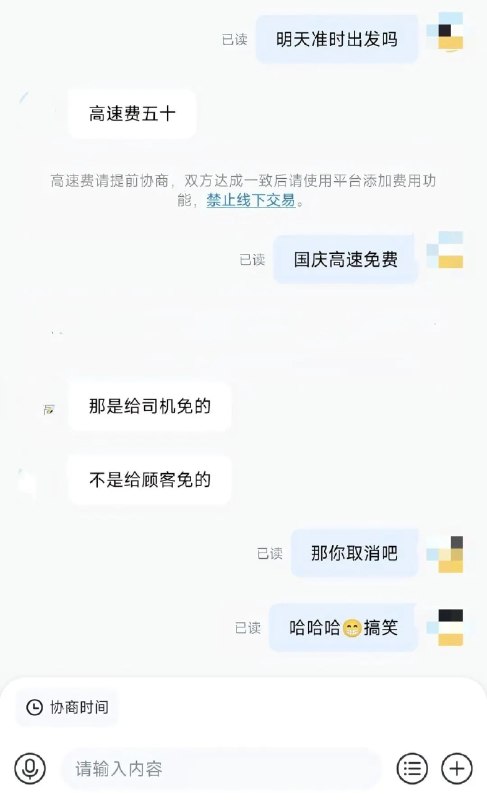Viewport: 487px width, 800px height.
Task: Tap the microphone voice input icon
Action: pos(30,768)
